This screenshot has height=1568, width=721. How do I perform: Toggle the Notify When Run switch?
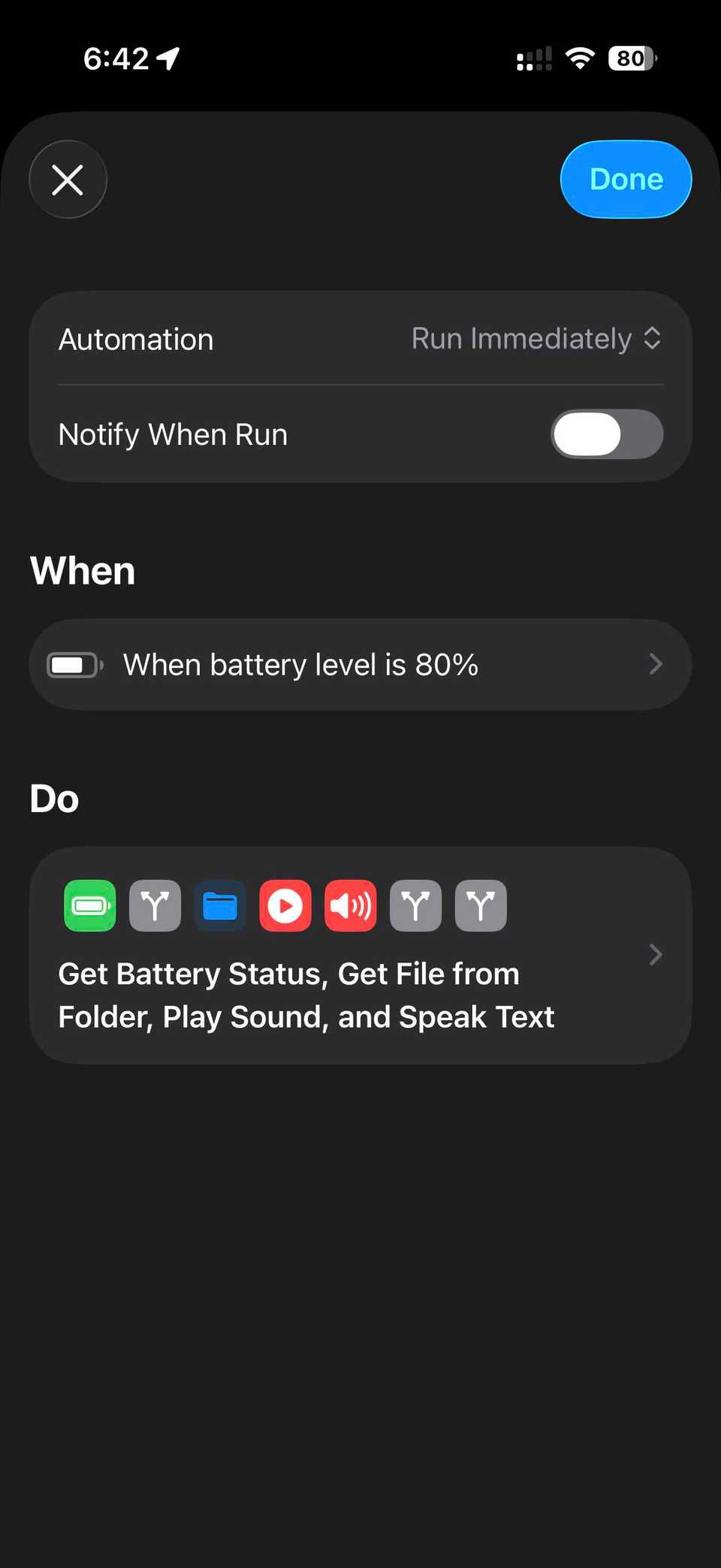pos(607,434)
